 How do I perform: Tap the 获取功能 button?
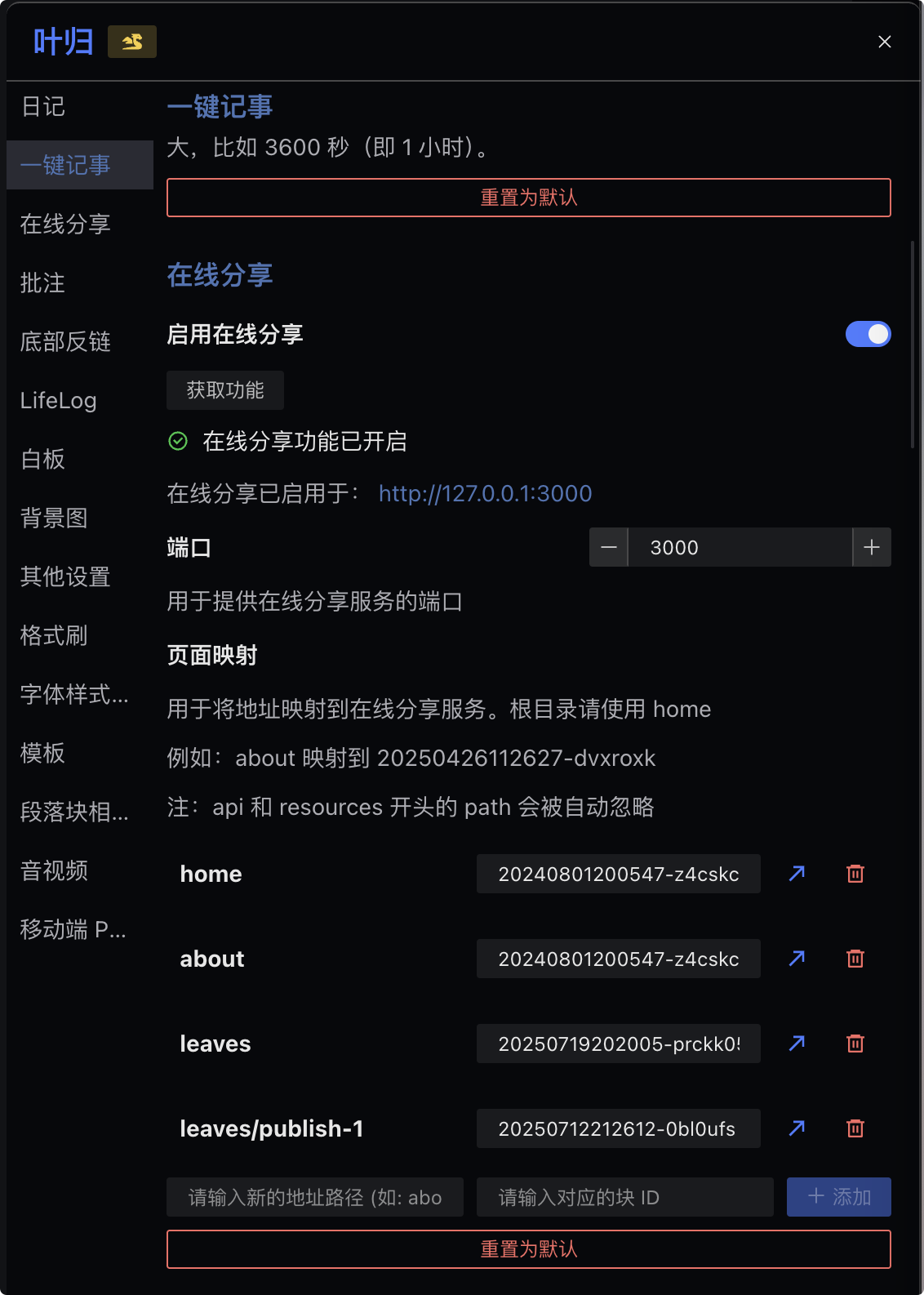point(225,390)
